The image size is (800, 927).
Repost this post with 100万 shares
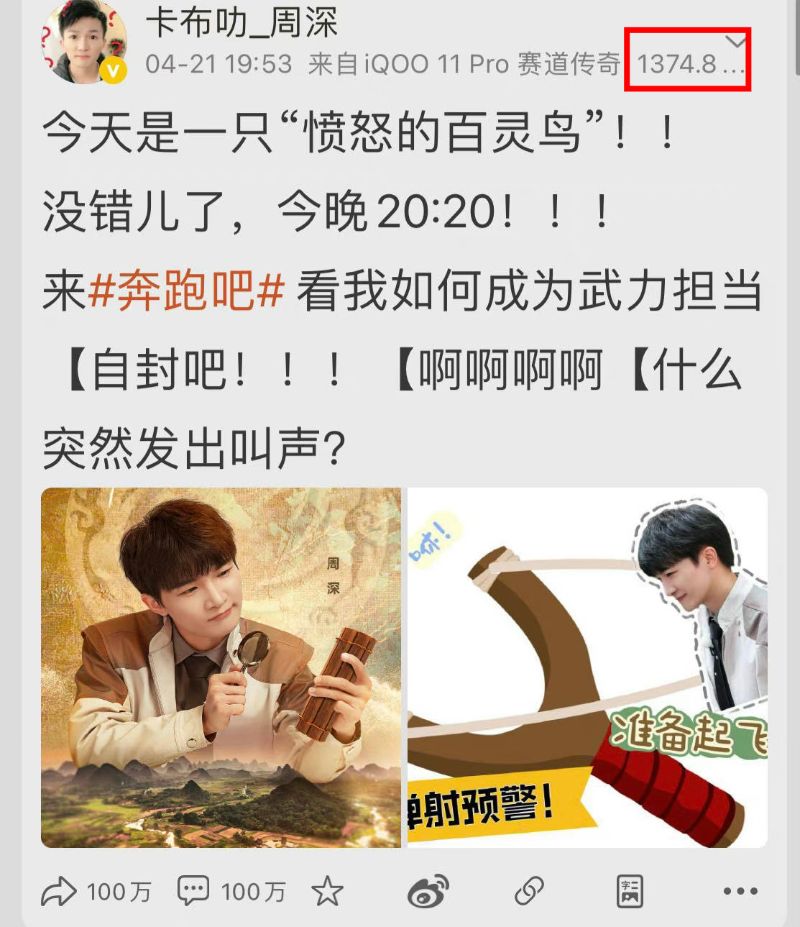point(96,889)
